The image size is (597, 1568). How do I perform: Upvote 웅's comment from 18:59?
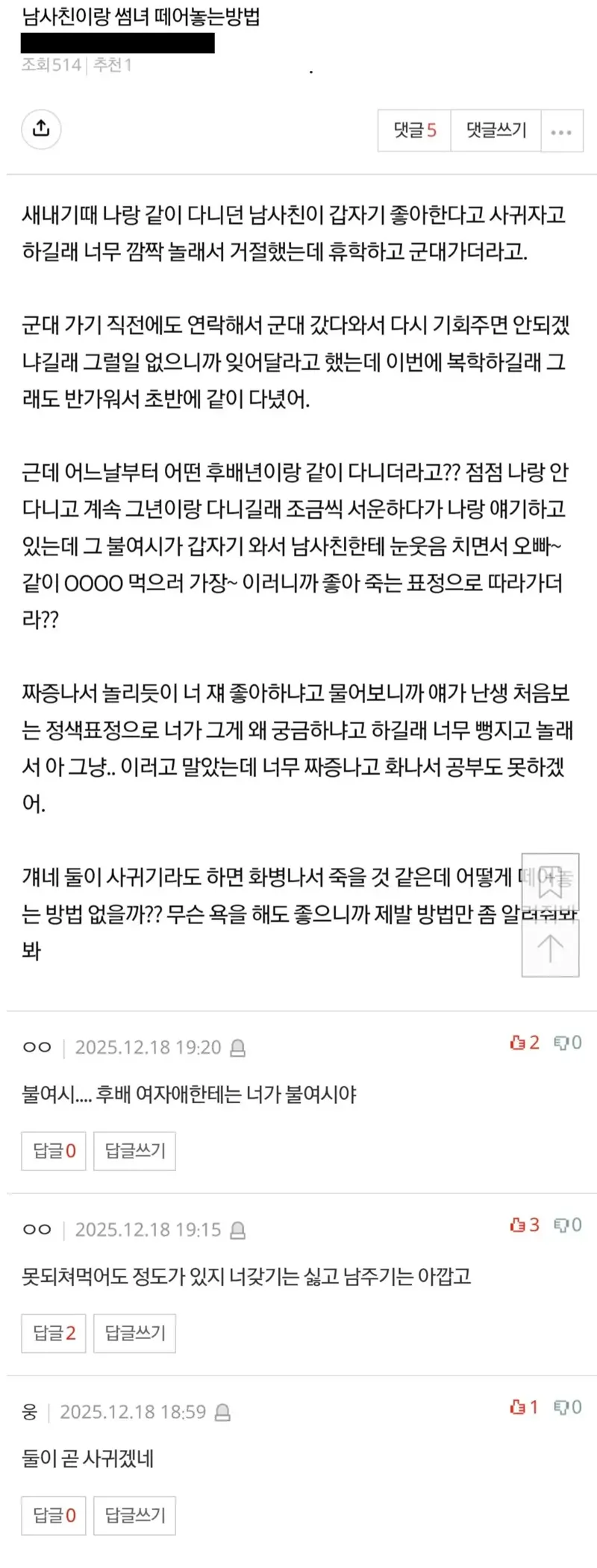(524, 1407)
